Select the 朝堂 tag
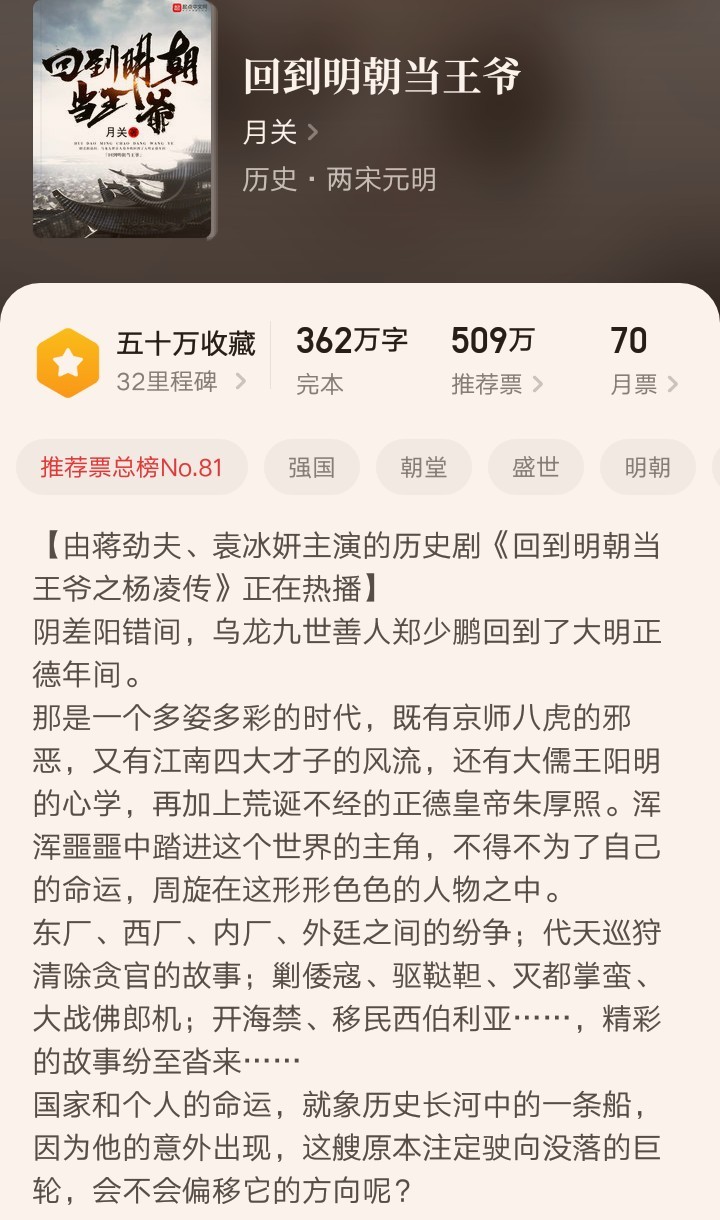This screenshot has height=1220, width=720. [x=424, y=467]
